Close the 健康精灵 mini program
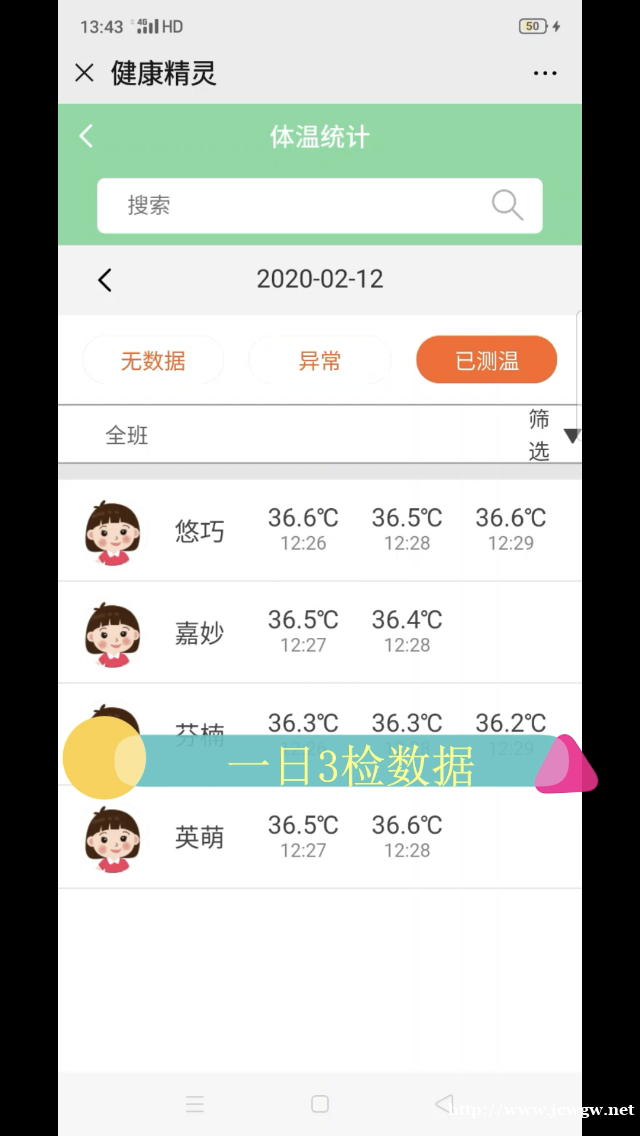 pyautogui.click(x=84, y=73)
